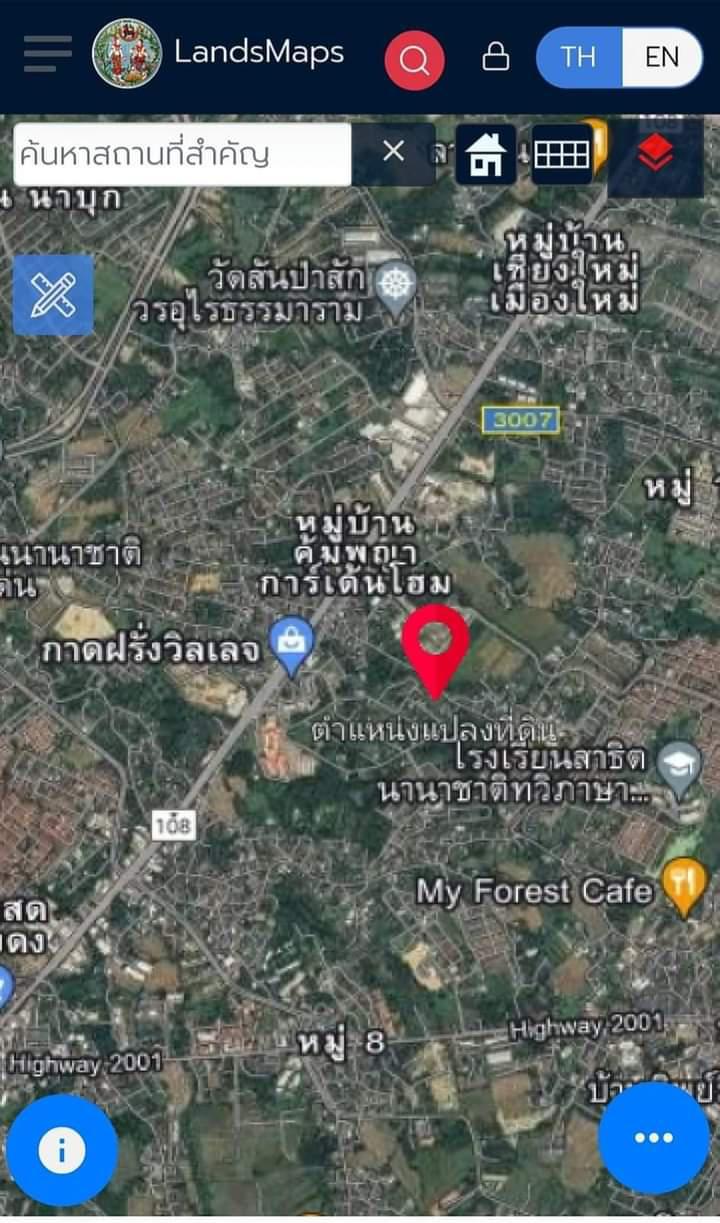This screenshot has width=720, height=1223.
Task: Tap the home icon button
Action: point(486,155)
